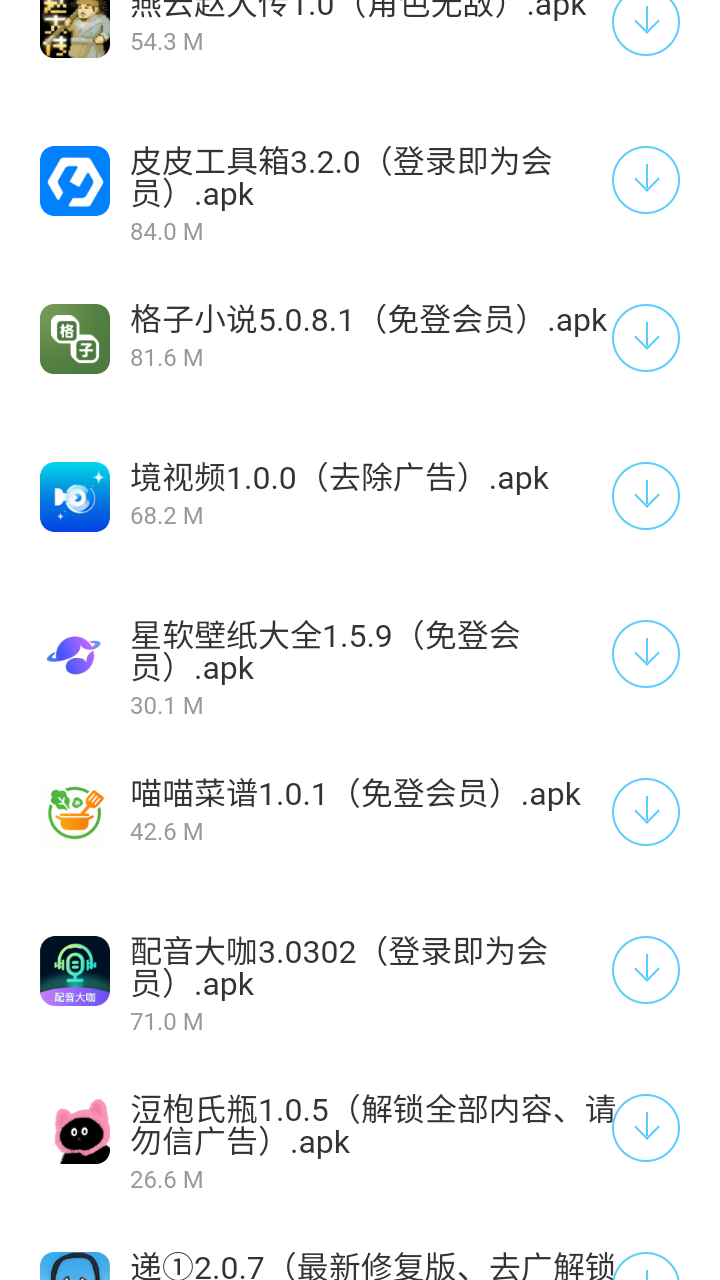720x1280 pixels.
Task: Click the 配音大咖 microphone app icon
Action: 74,970
